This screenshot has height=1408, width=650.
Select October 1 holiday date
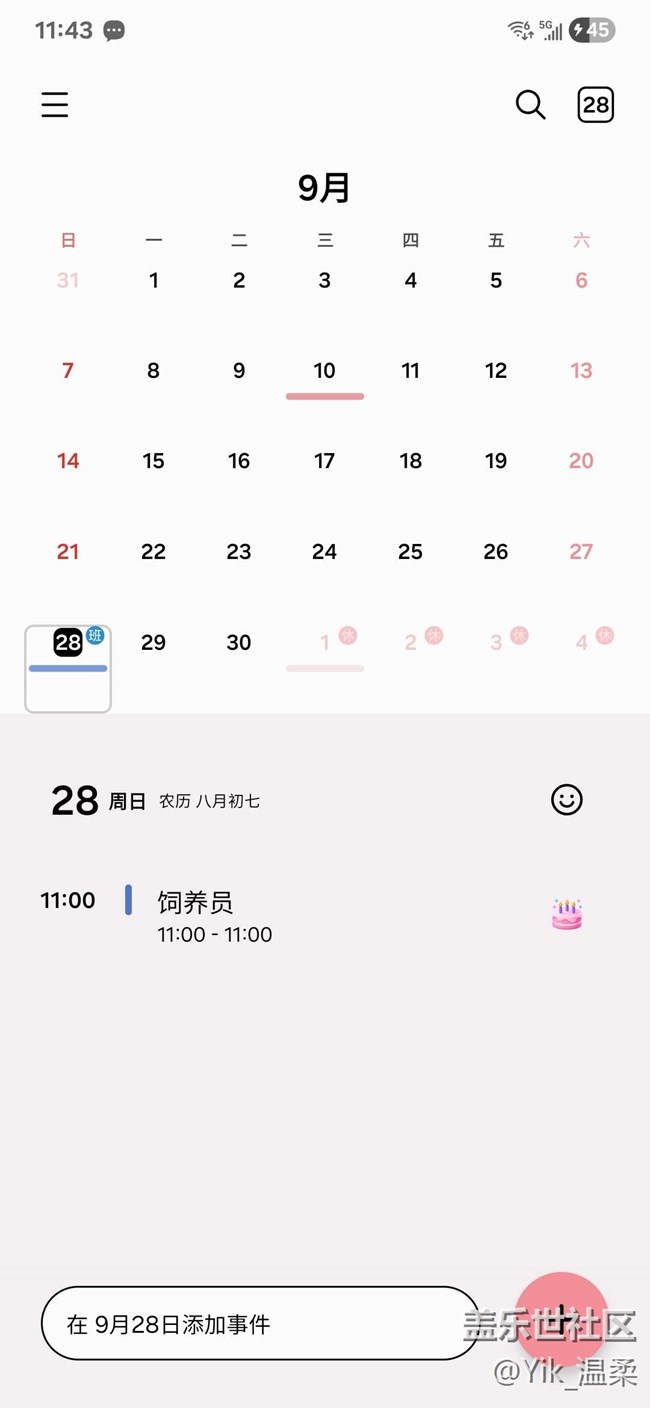[326, 643]
